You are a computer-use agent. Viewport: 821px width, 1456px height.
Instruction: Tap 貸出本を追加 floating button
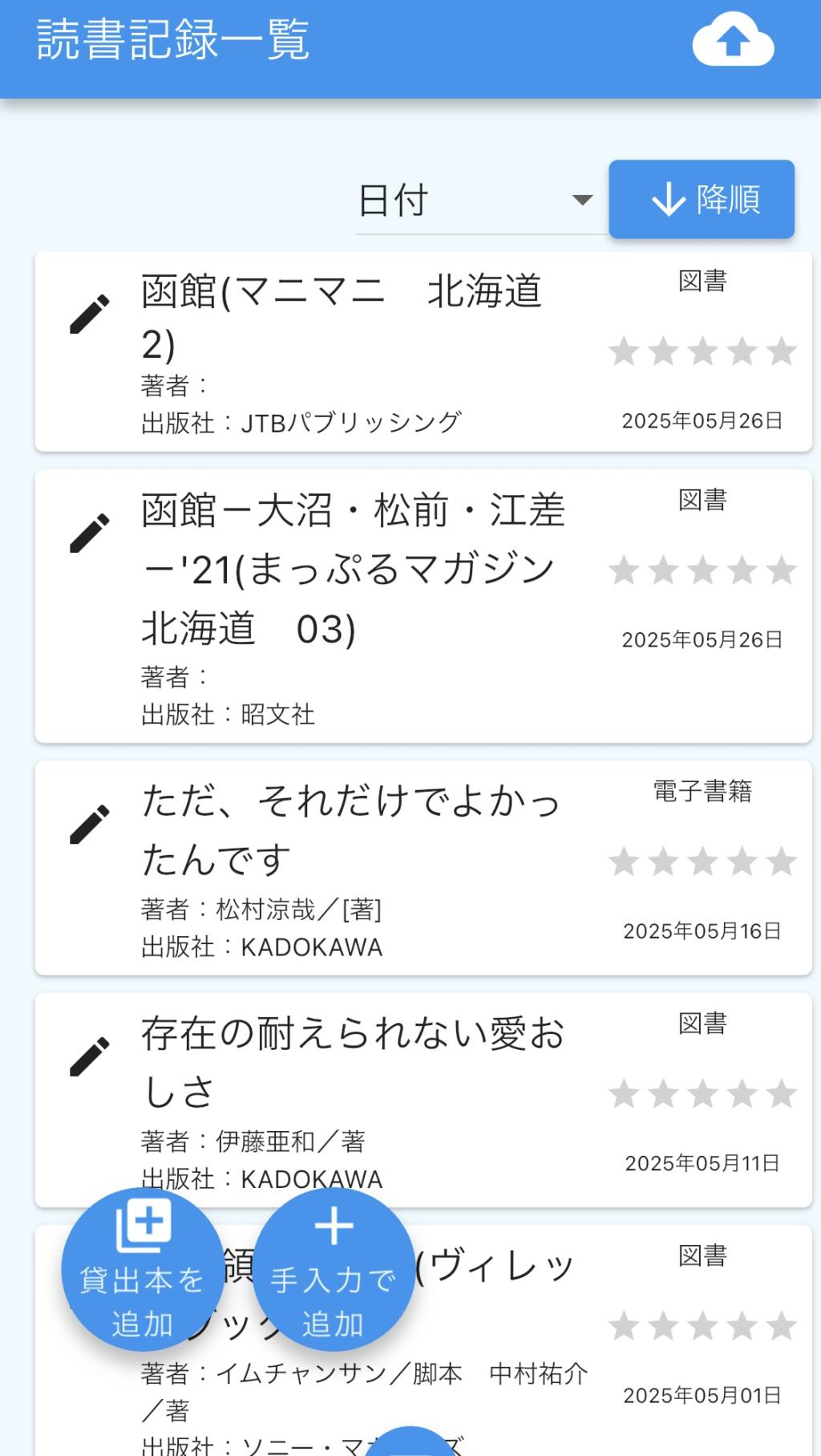point(143,1269)
